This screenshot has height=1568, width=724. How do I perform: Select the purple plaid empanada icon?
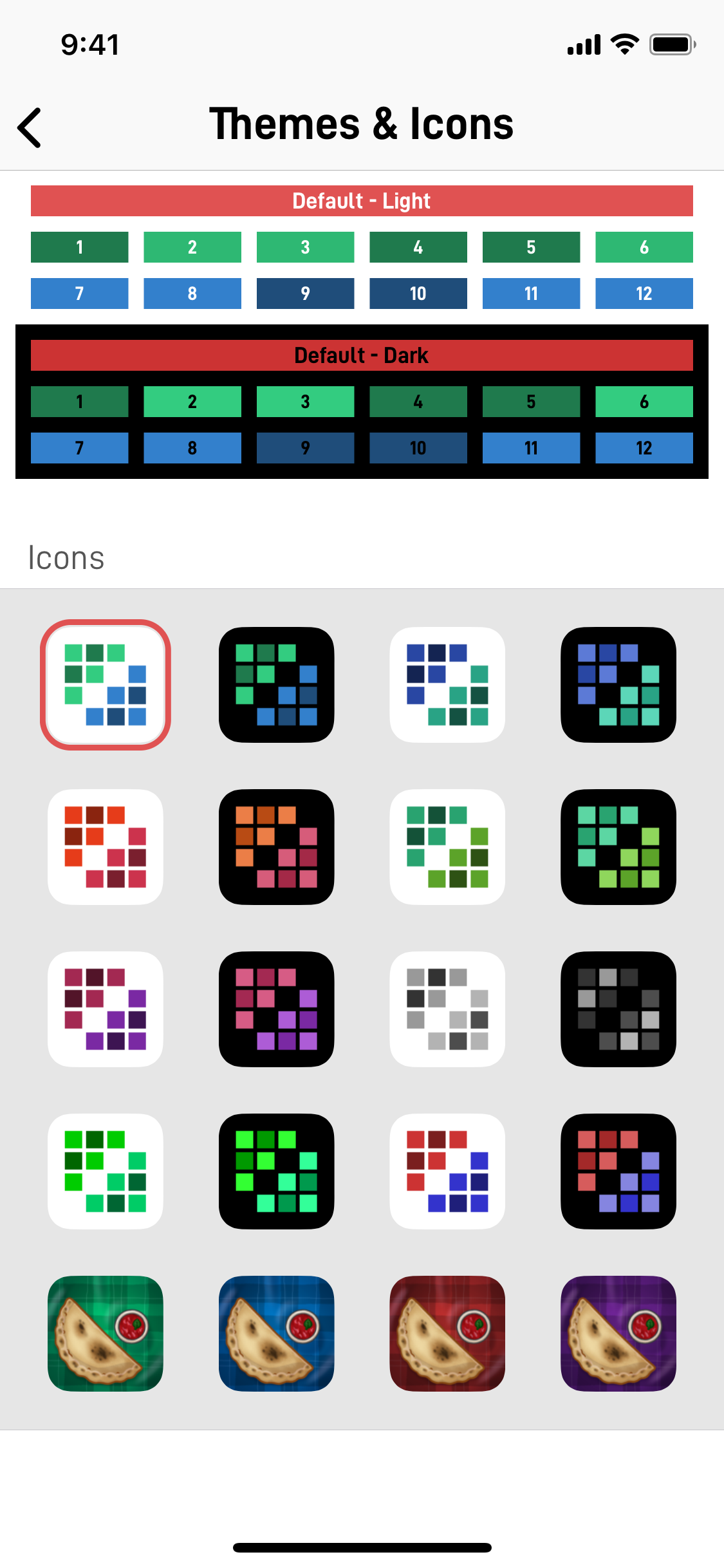point(618,1334)
